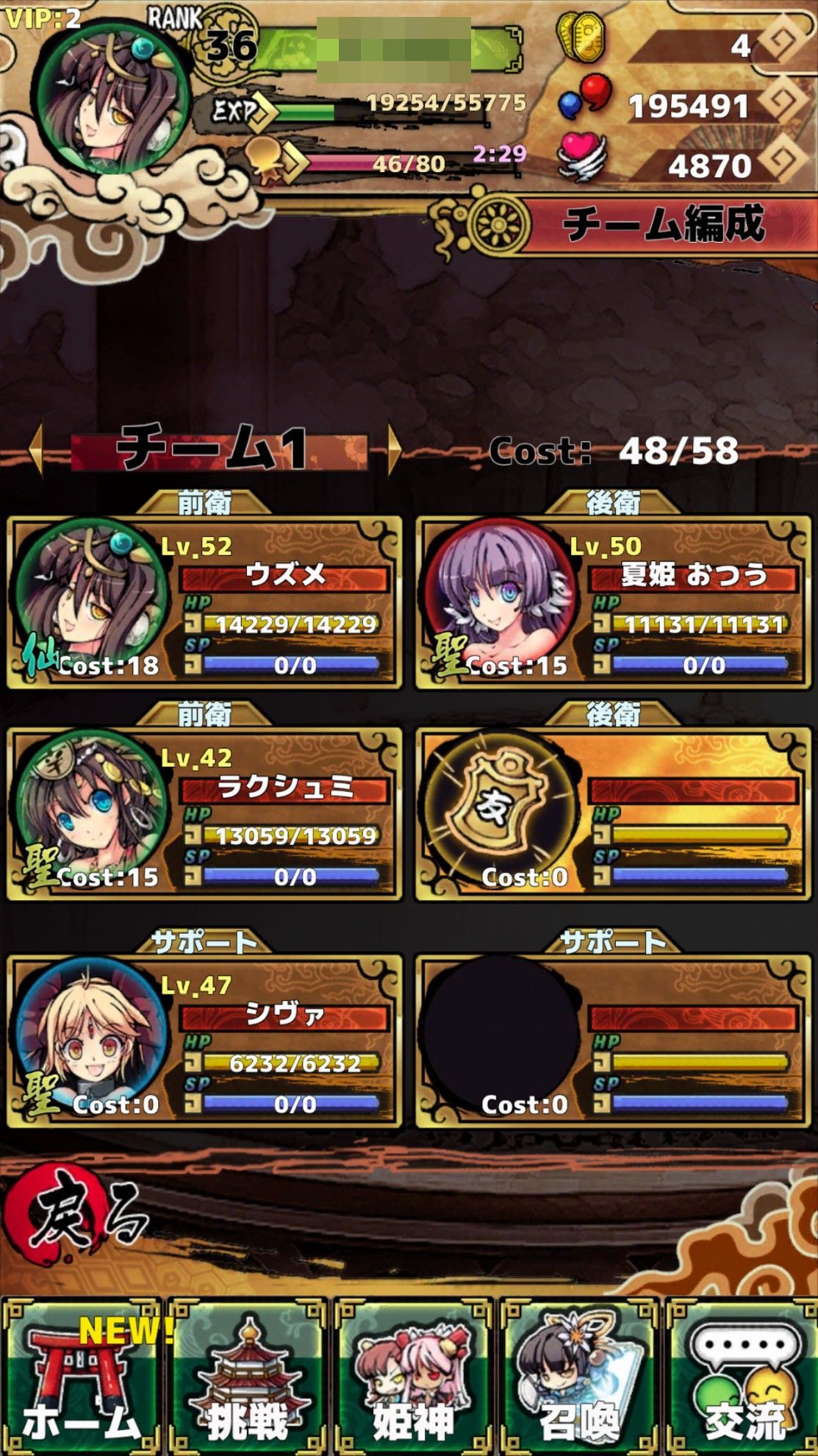Tap the friend (友) rear-line slot
The height and width of the screenshot is (1456, 818).
tap(613, 815)
